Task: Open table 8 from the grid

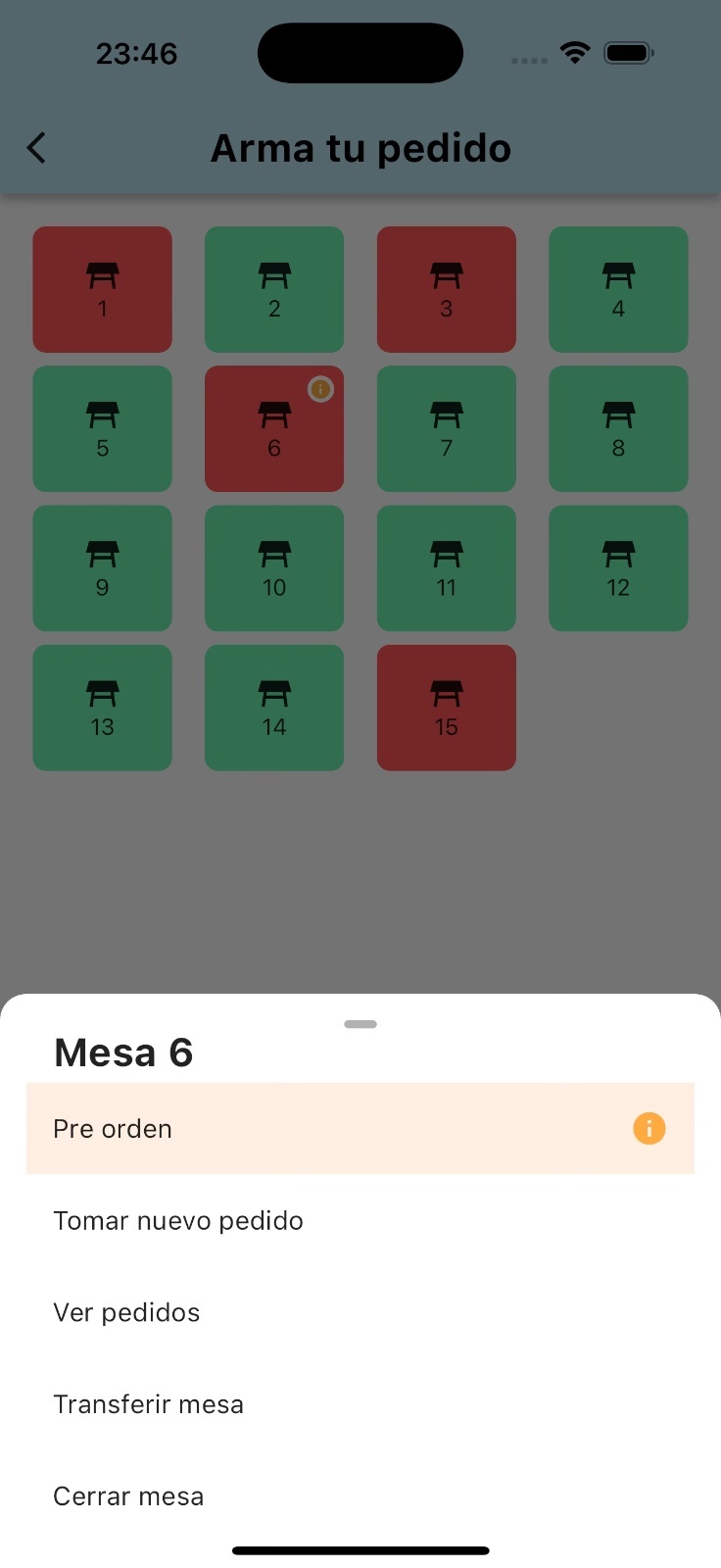Action: point(618,428)
